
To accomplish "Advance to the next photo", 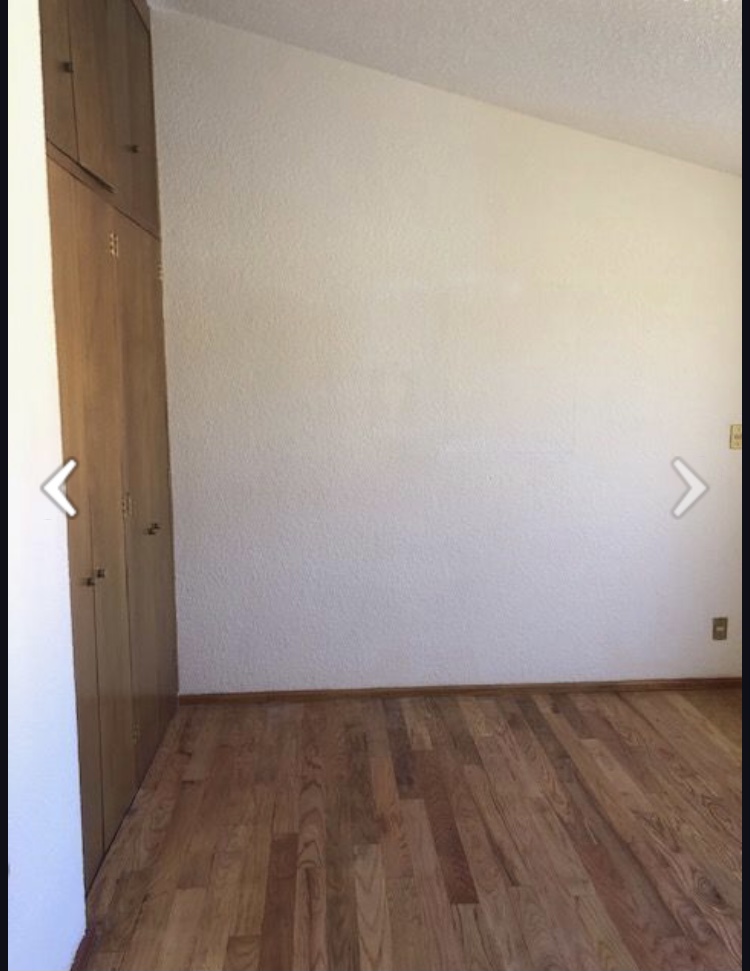I will point(689,488).
